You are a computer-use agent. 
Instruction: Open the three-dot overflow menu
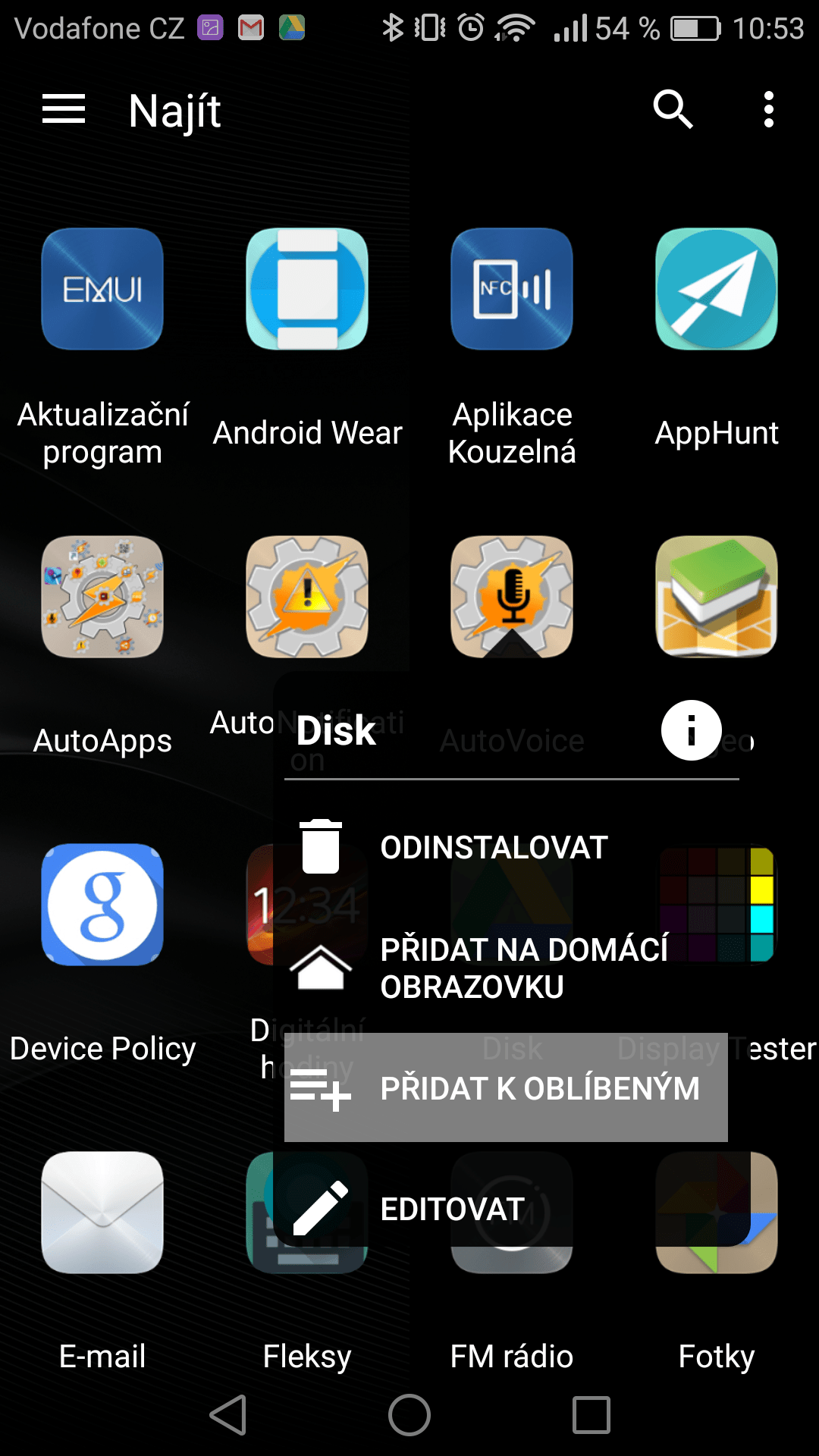pyautogui.click(x=769, y=110)
